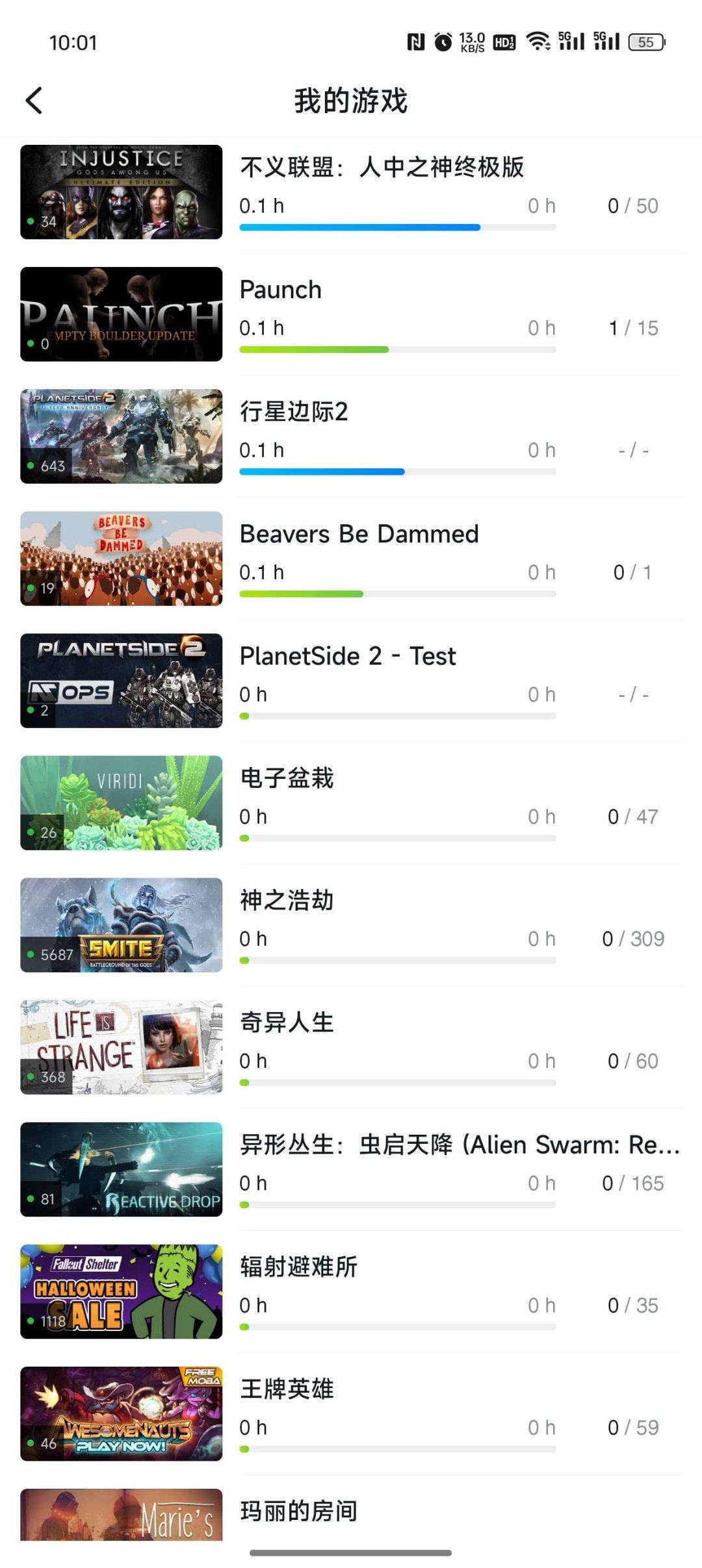
Task: Select the VIRIDI 电子盆栽 cover image
Action: click(121, 802)
